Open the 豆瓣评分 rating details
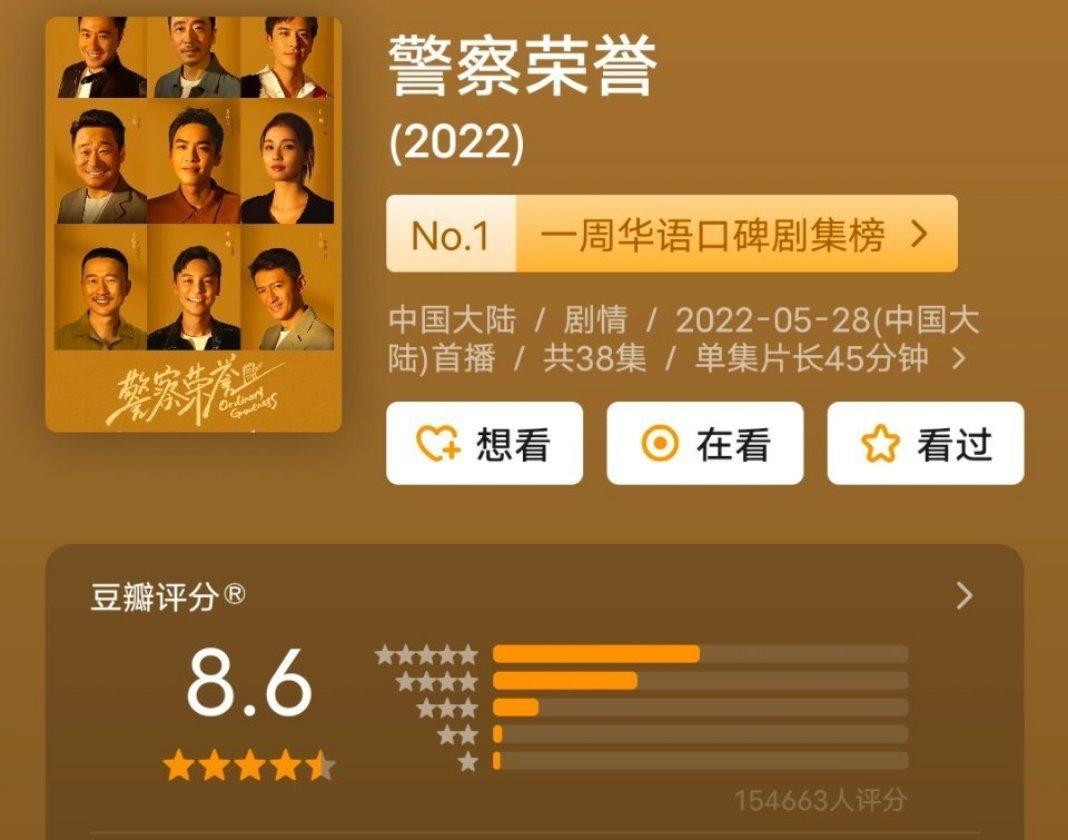 964,596
